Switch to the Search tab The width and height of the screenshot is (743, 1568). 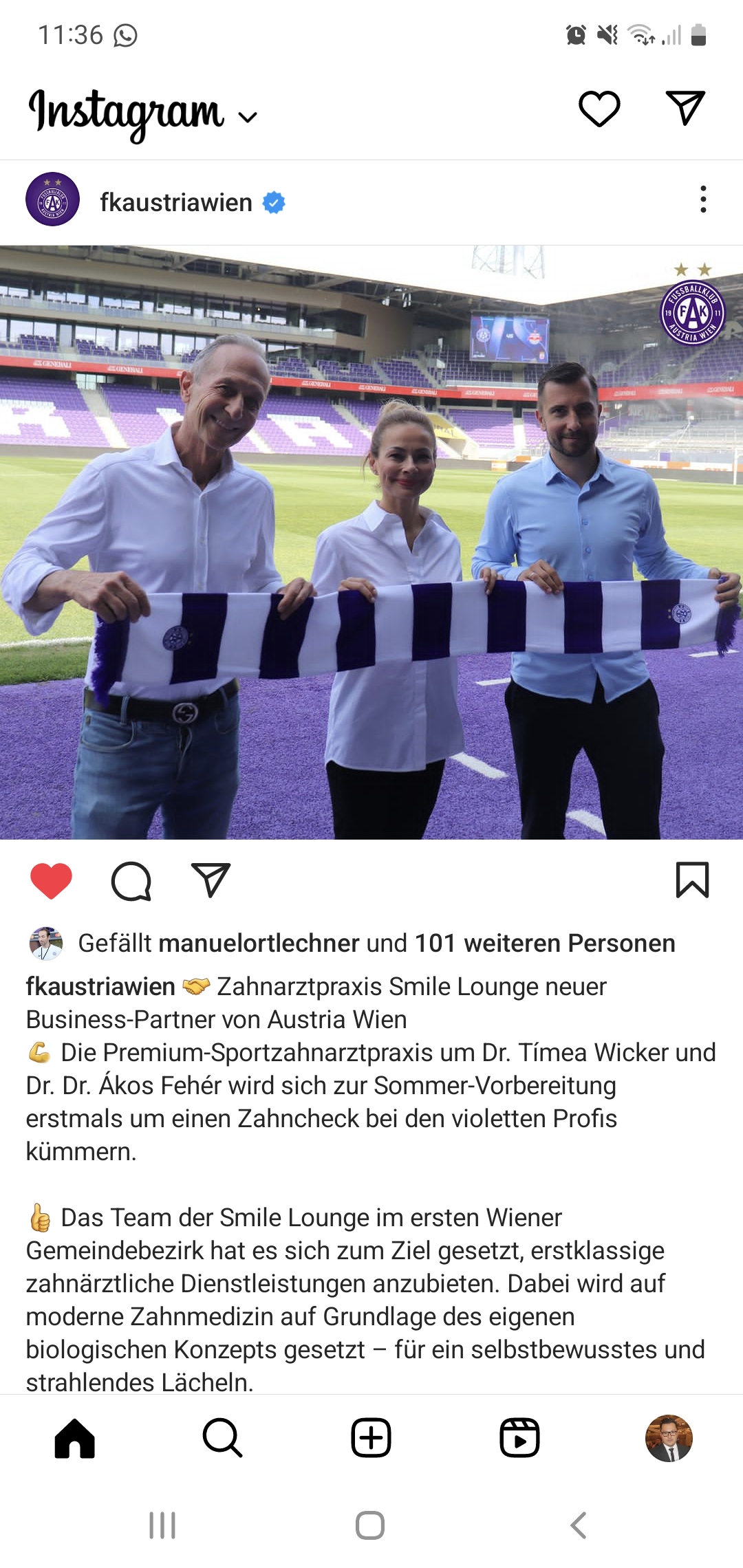(x=222, y=1438)
